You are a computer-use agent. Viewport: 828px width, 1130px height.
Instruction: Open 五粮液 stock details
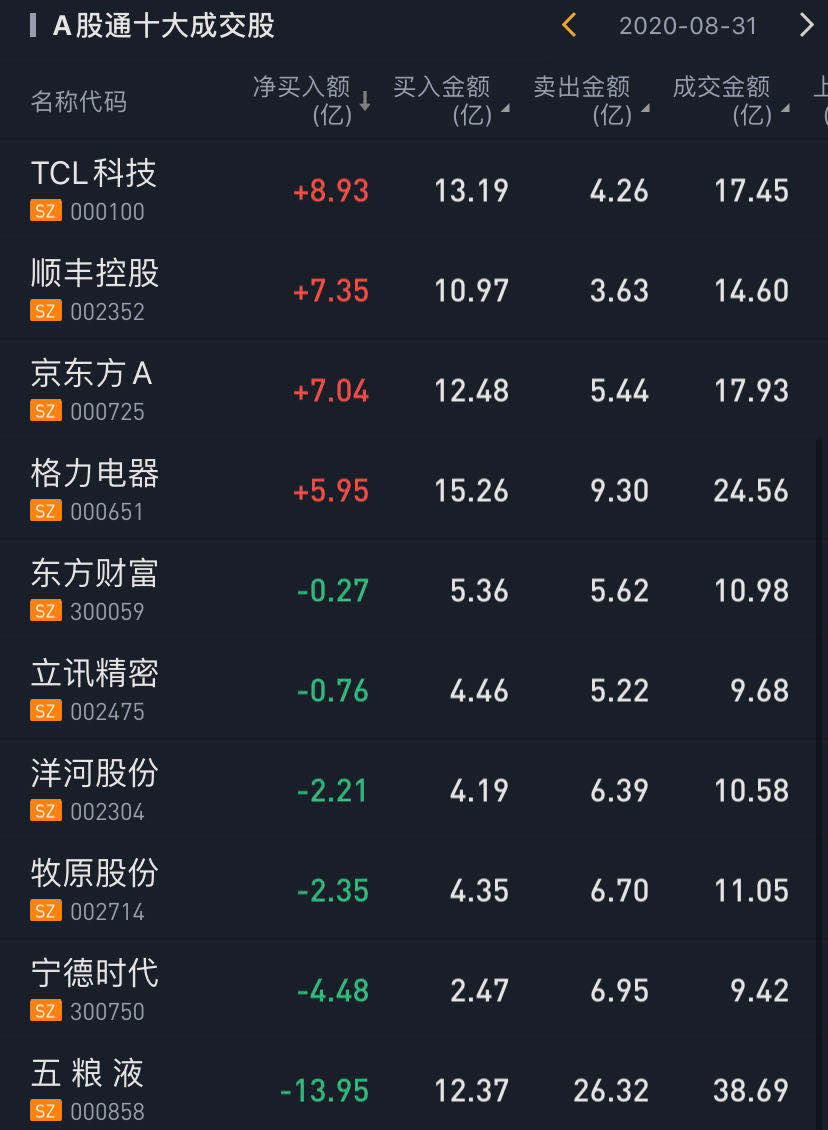pos(88,1089)
